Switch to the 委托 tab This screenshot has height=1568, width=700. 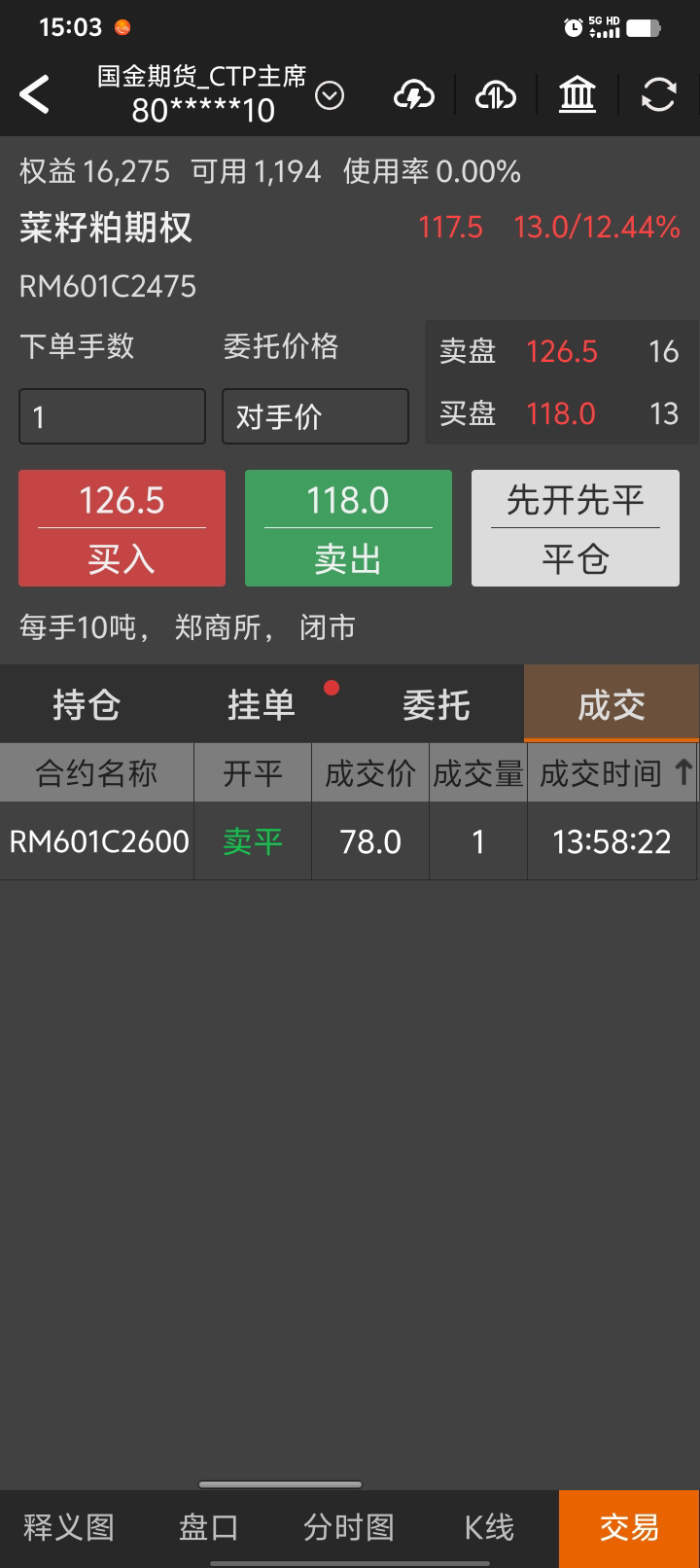point(437,705)
